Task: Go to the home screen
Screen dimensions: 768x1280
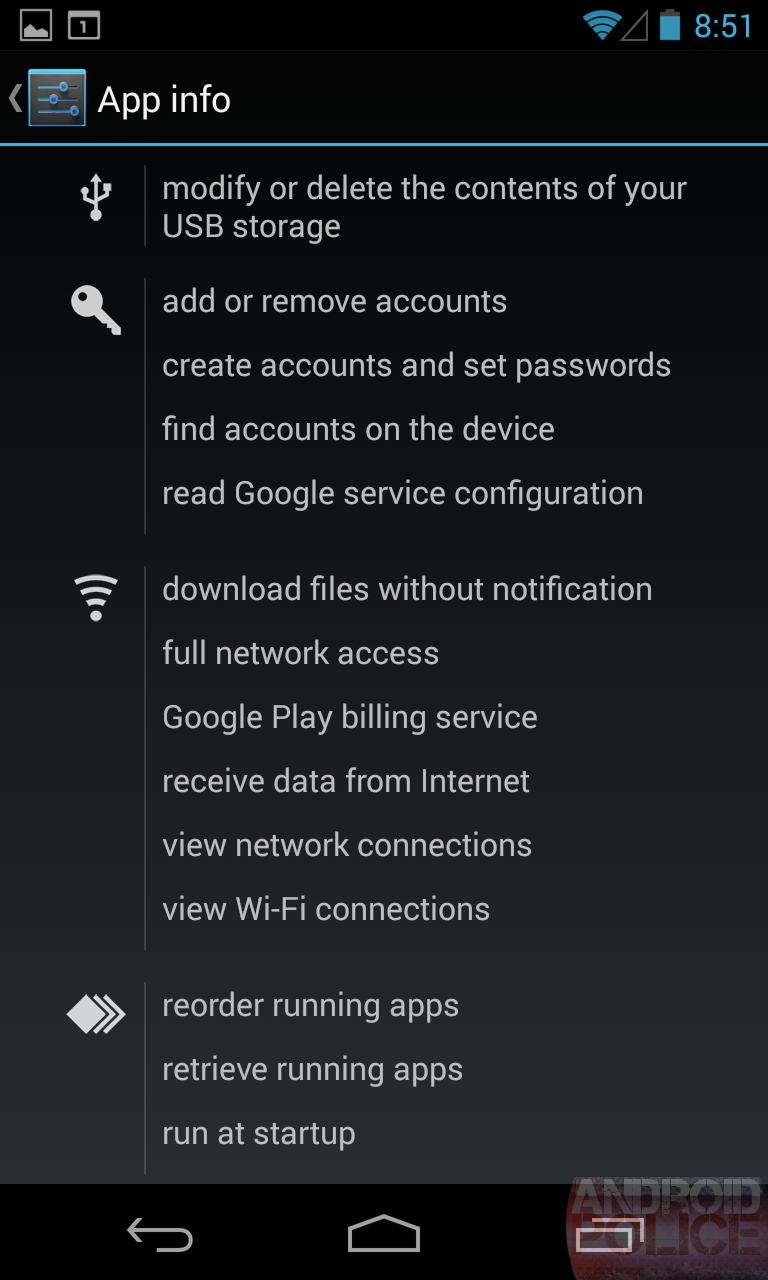Action: point(384,1234)
